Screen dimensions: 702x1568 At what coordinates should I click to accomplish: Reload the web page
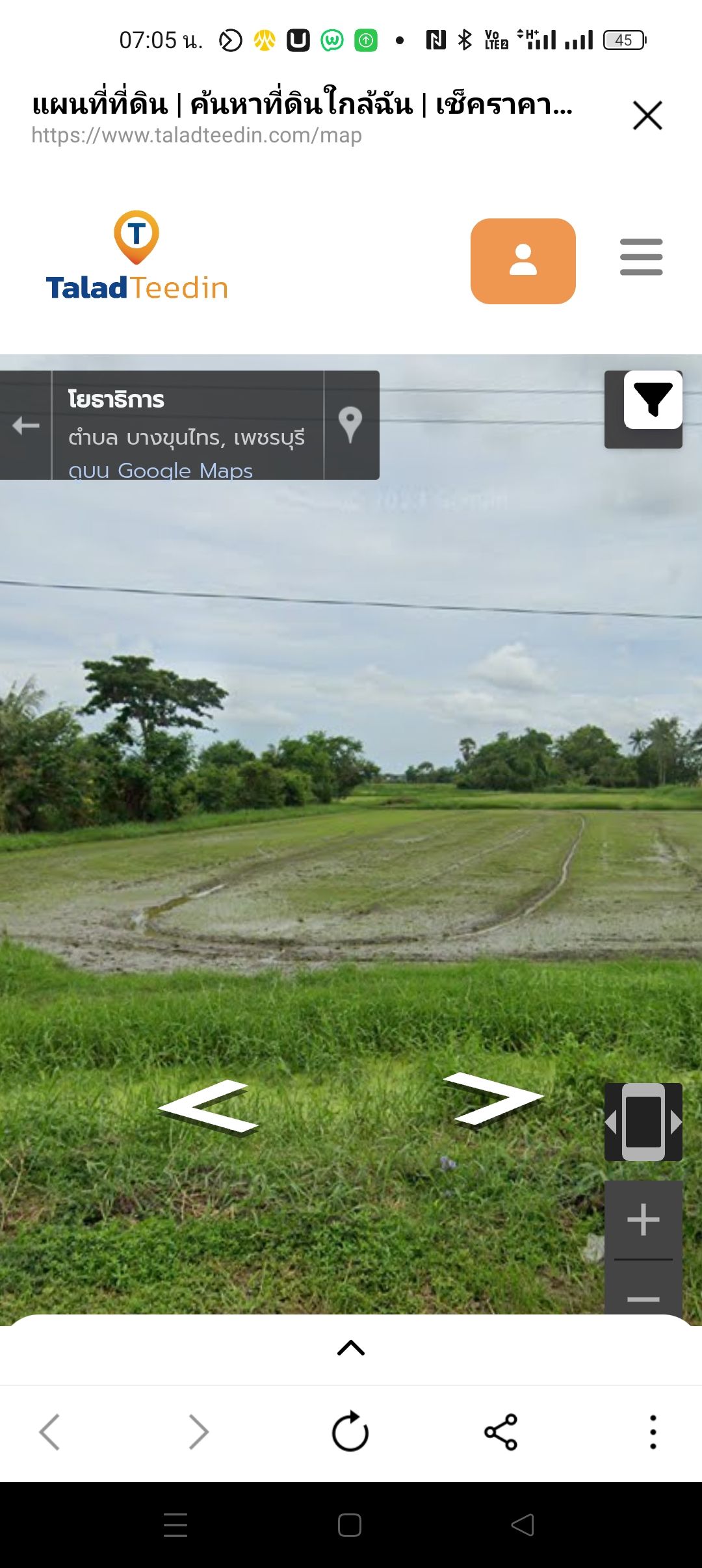tap(350, 1431)
